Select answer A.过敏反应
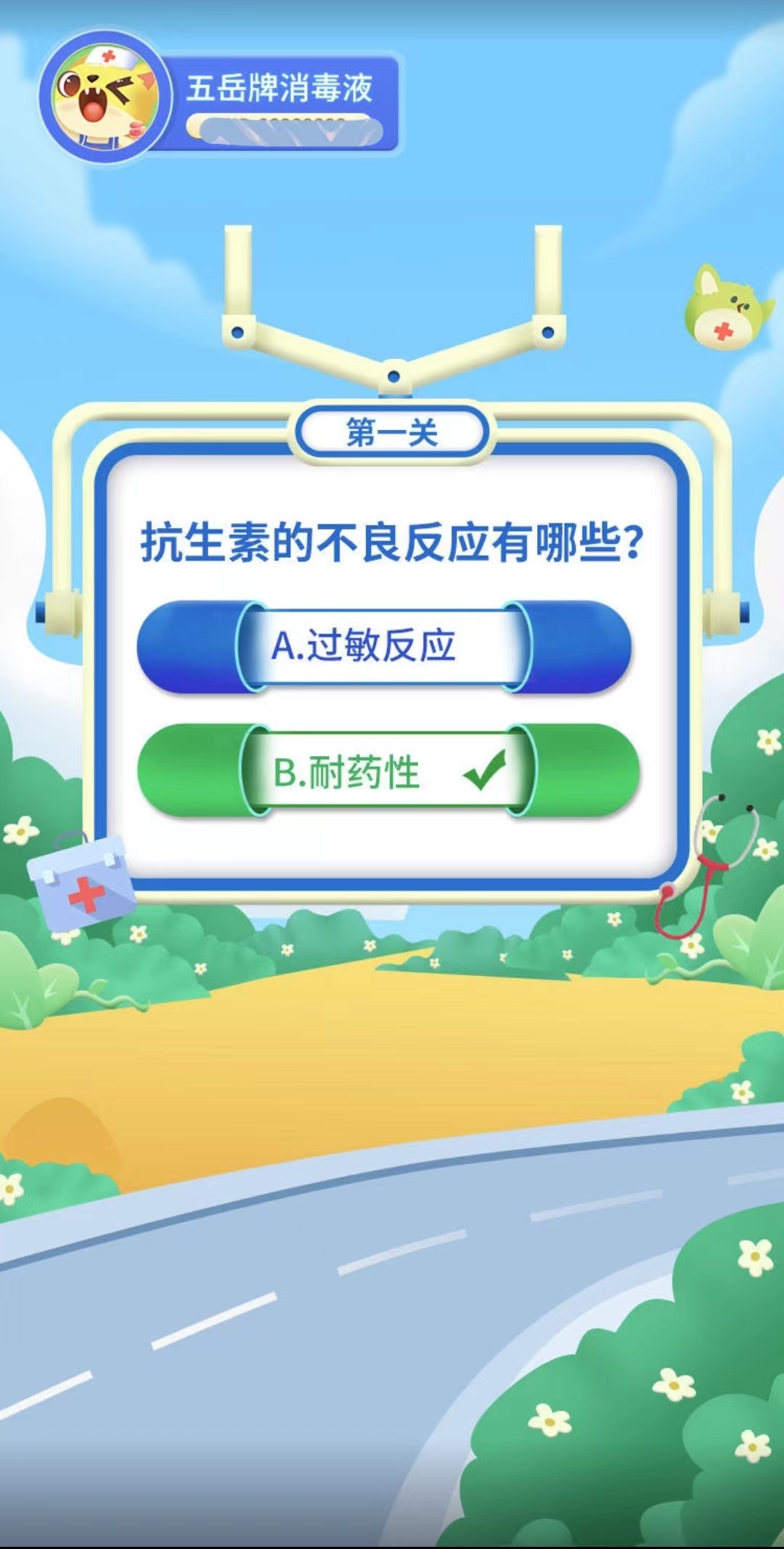The width and height of the screenshot is (784, 1549). click(383, 646)
